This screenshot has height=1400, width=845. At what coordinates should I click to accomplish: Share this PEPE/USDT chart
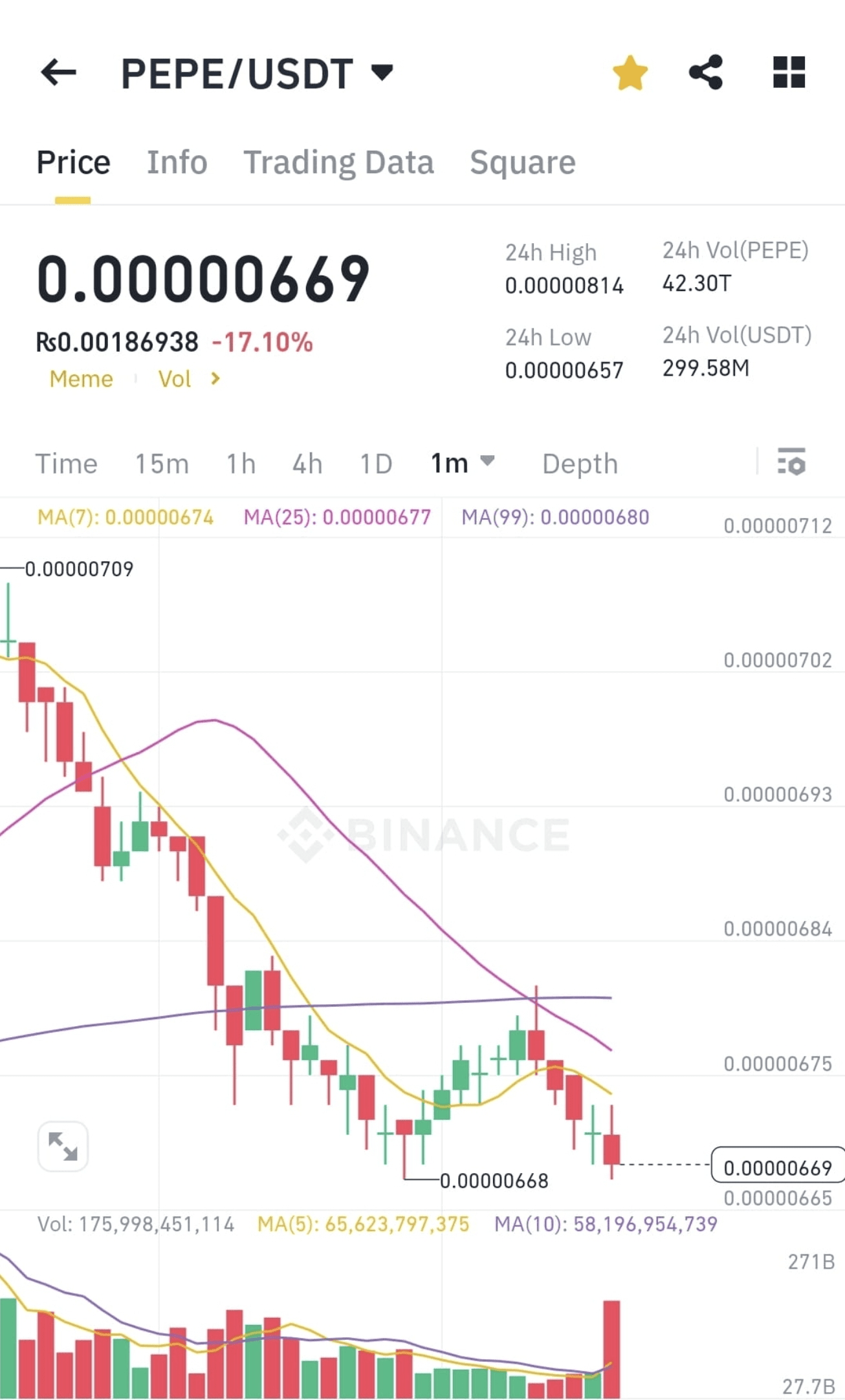coord(706,72)
